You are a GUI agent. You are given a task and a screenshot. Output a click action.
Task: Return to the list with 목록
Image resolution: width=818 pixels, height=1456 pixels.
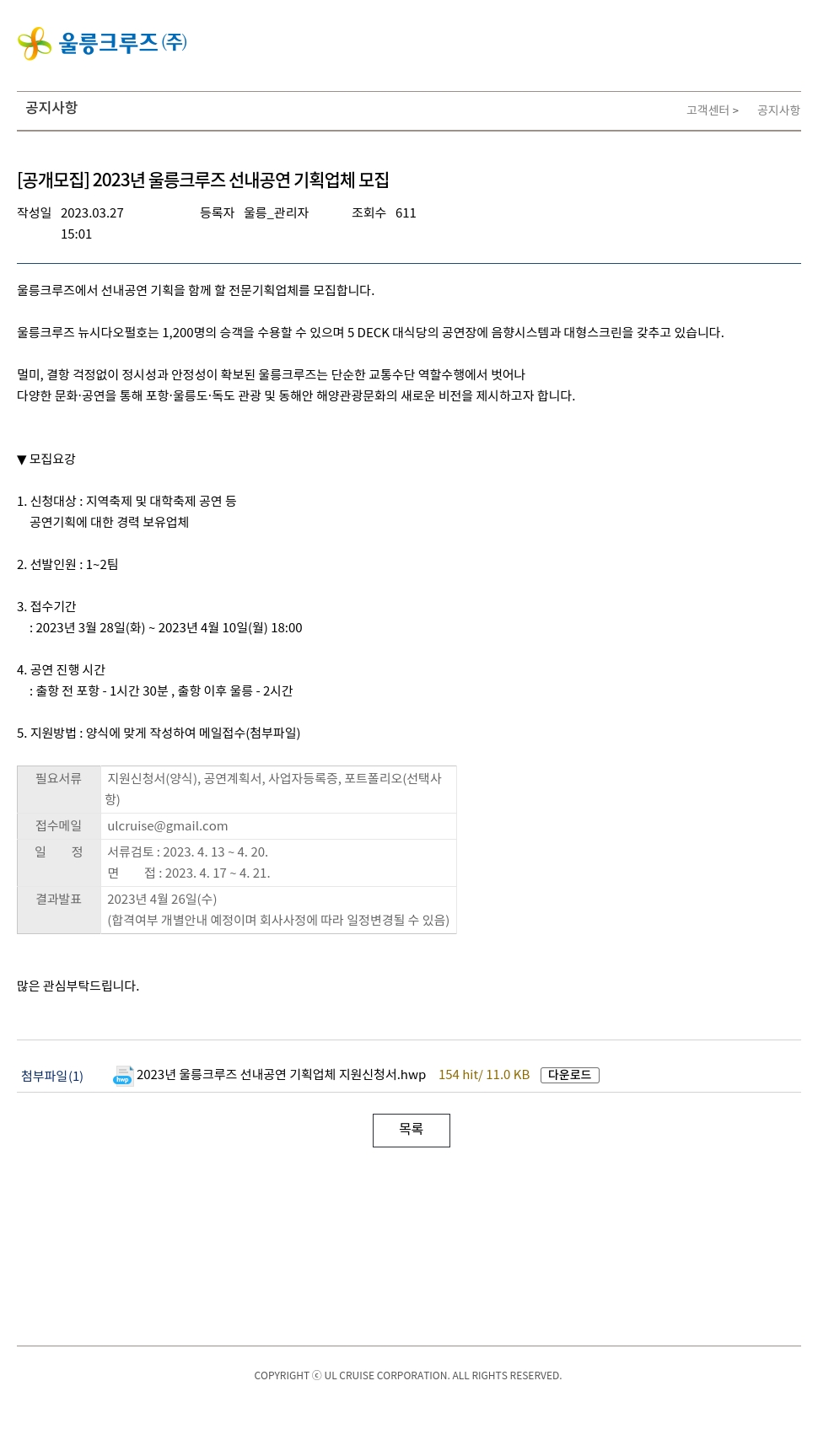point(412,1131)
